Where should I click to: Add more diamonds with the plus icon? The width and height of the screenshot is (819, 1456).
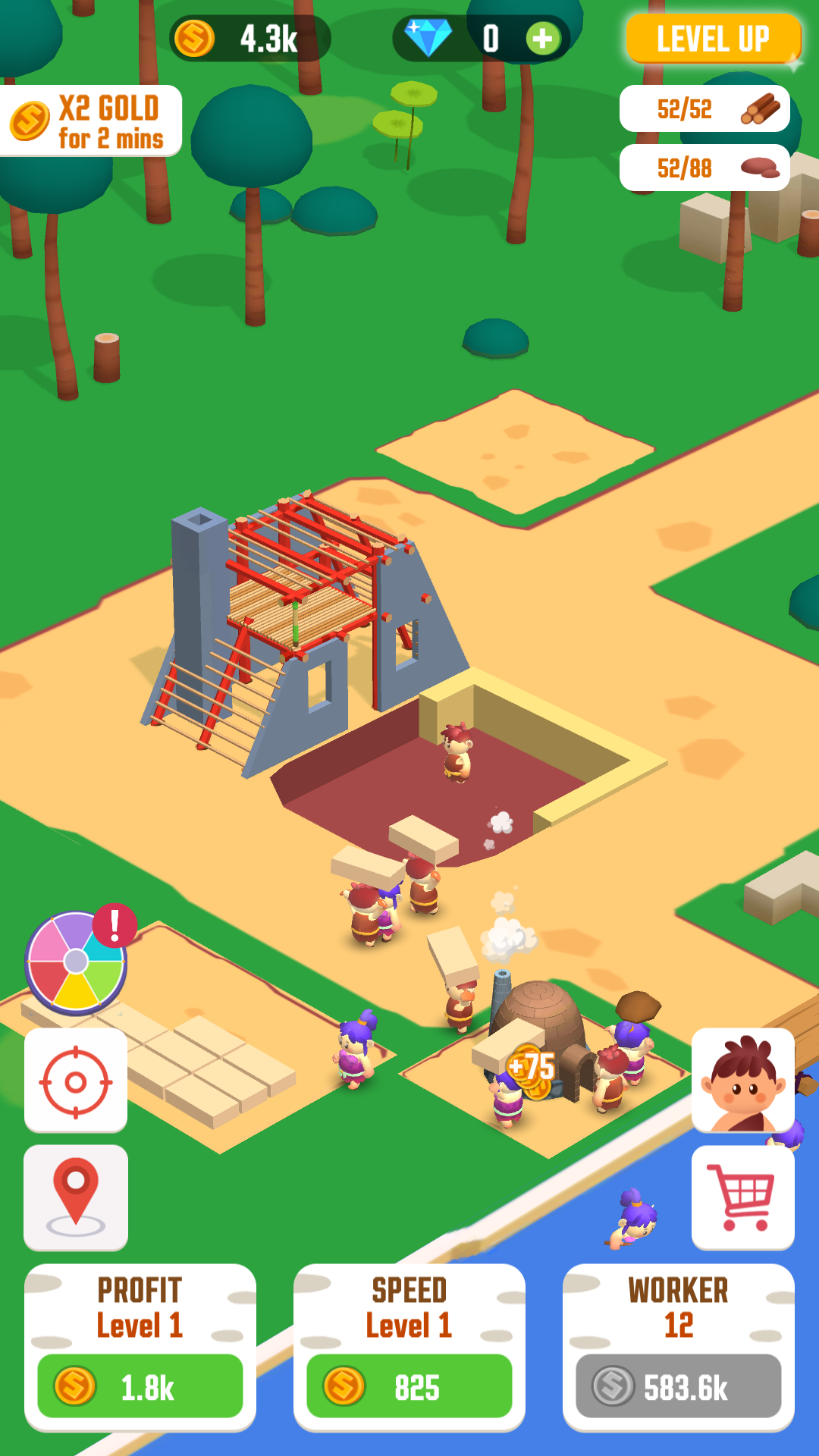pyautogui.click(x=542, y=39)
